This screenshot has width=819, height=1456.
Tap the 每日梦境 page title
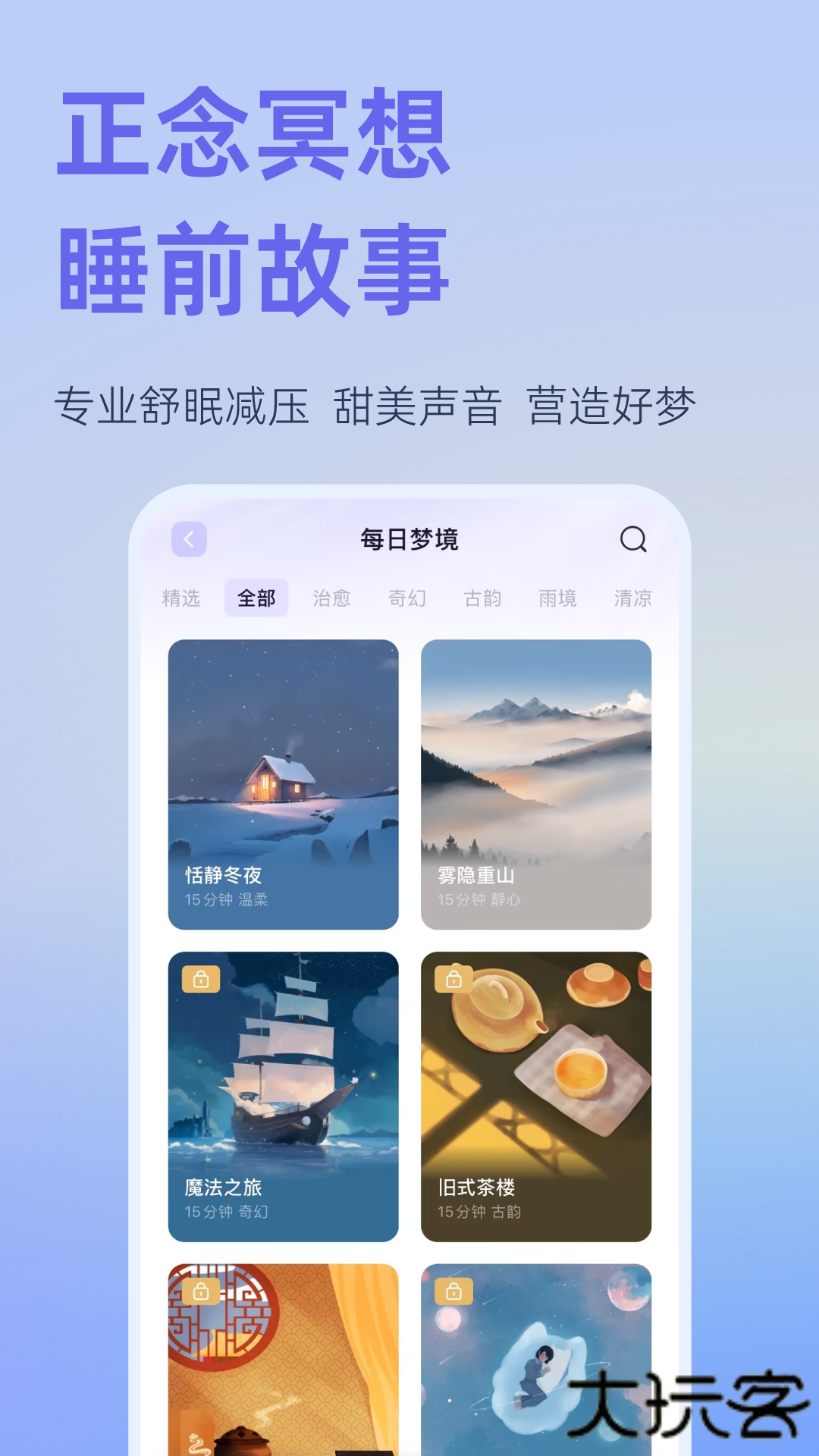click(409, 538)
